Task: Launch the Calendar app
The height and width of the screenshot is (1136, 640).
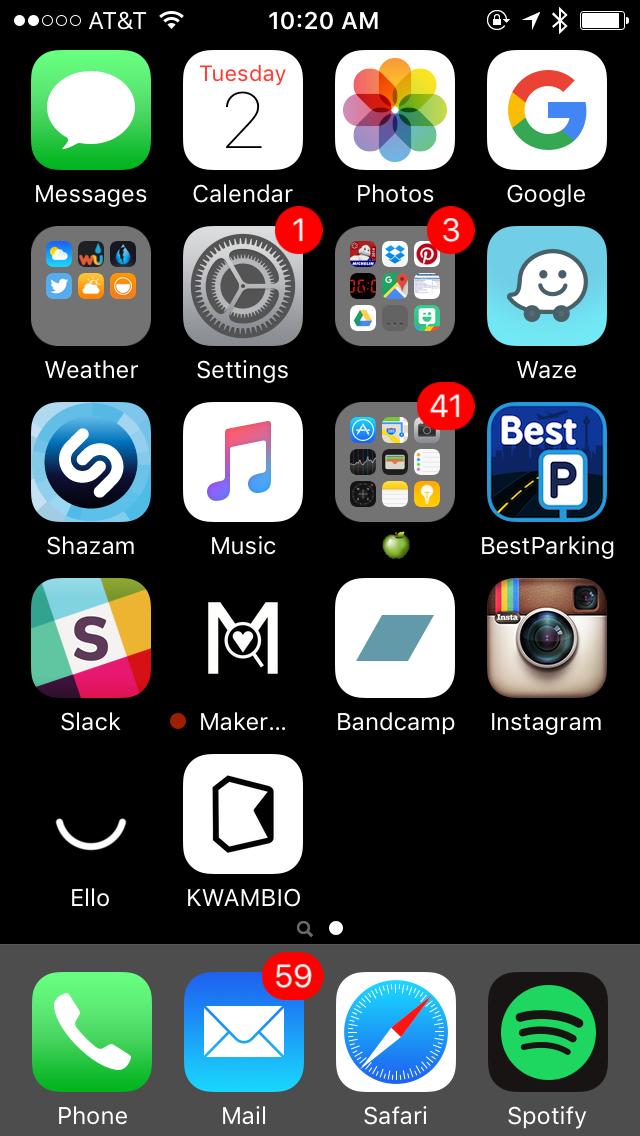Action: click(x=243, y=110)
